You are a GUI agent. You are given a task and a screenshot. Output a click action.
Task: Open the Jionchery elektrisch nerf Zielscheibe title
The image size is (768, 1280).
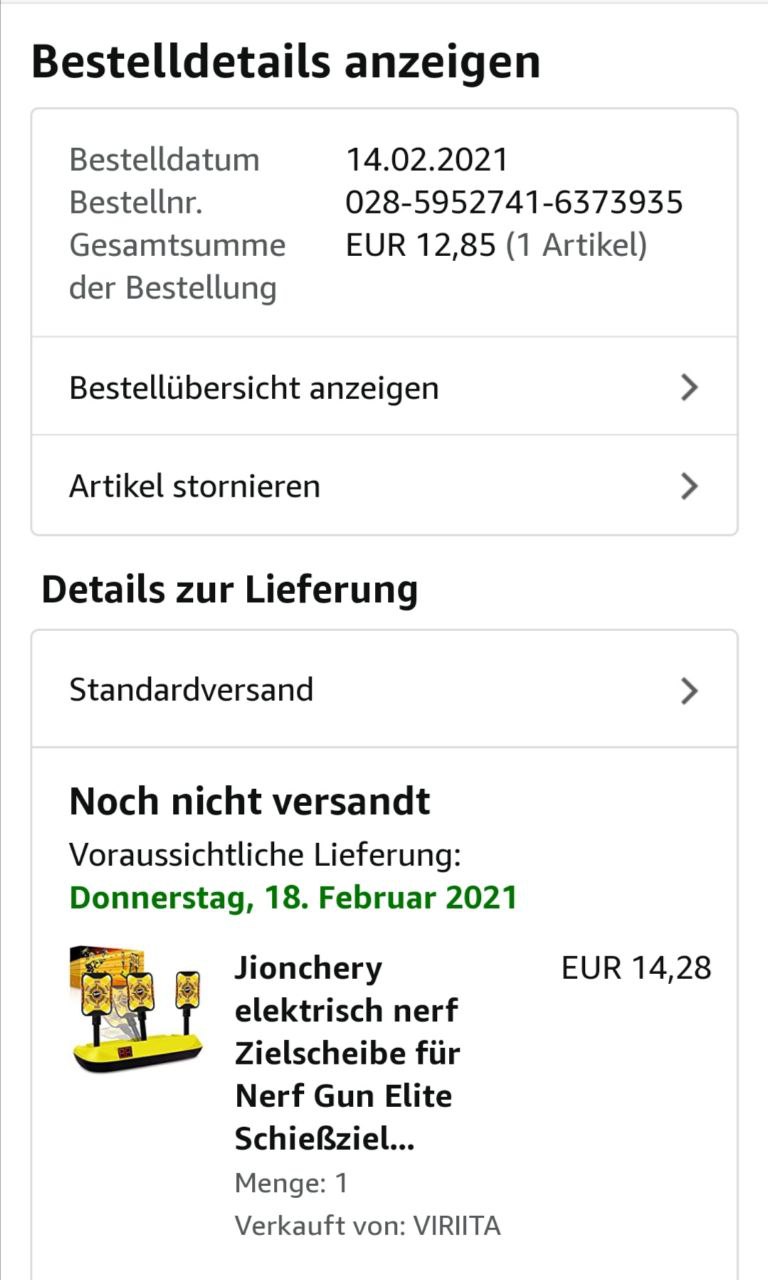(345, 1053)
